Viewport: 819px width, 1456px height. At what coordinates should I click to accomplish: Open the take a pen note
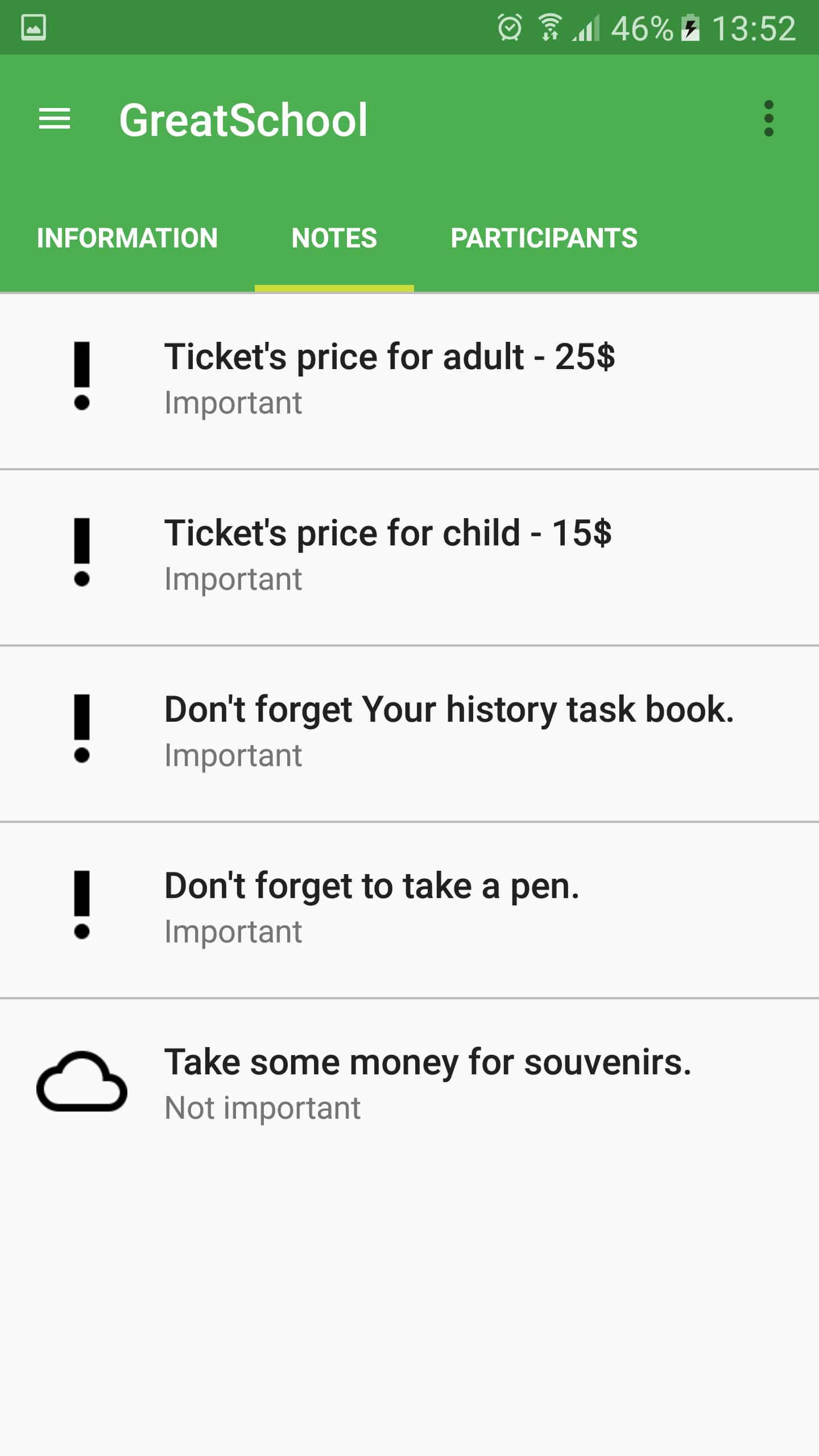[x=409, y=910]
